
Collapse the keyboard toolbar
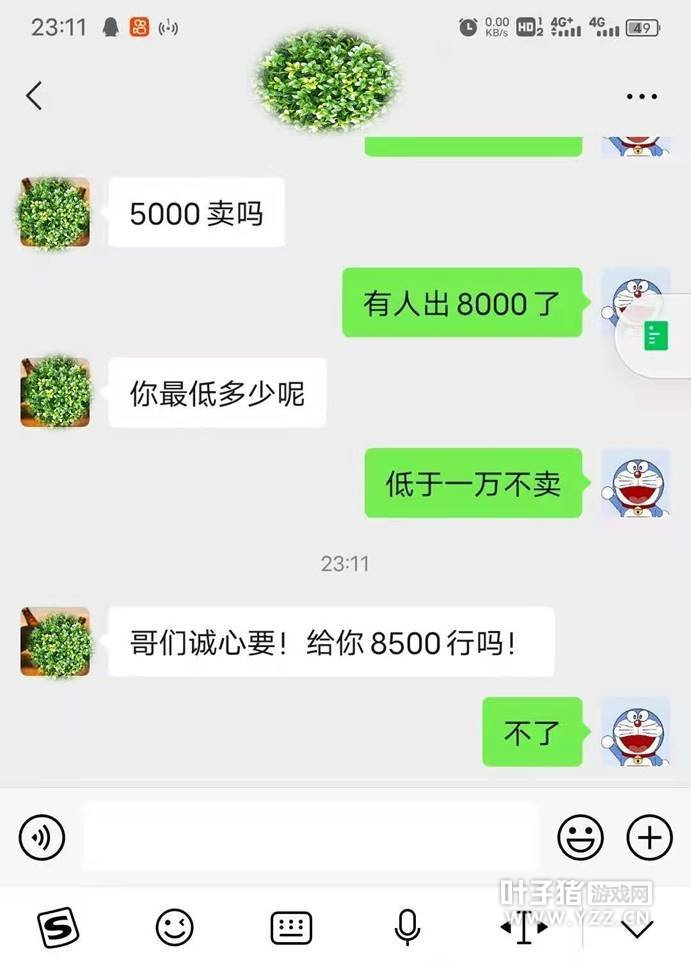(x=637, y=928)
